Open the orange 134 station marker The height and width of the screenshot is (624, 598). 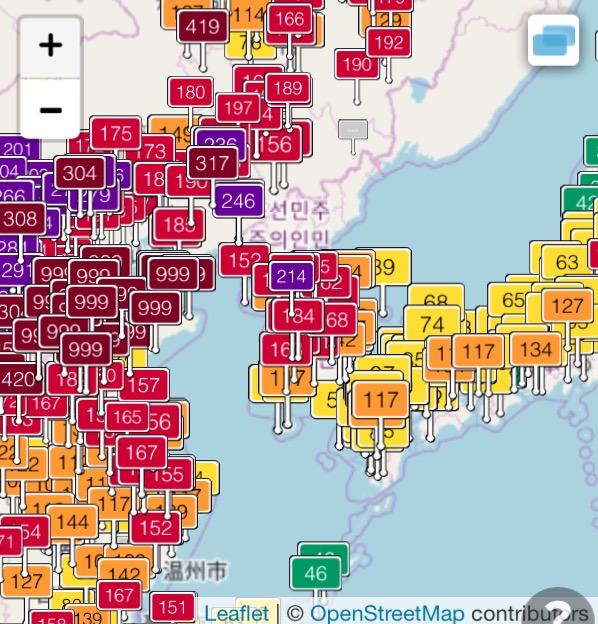[x=536, y=350]
